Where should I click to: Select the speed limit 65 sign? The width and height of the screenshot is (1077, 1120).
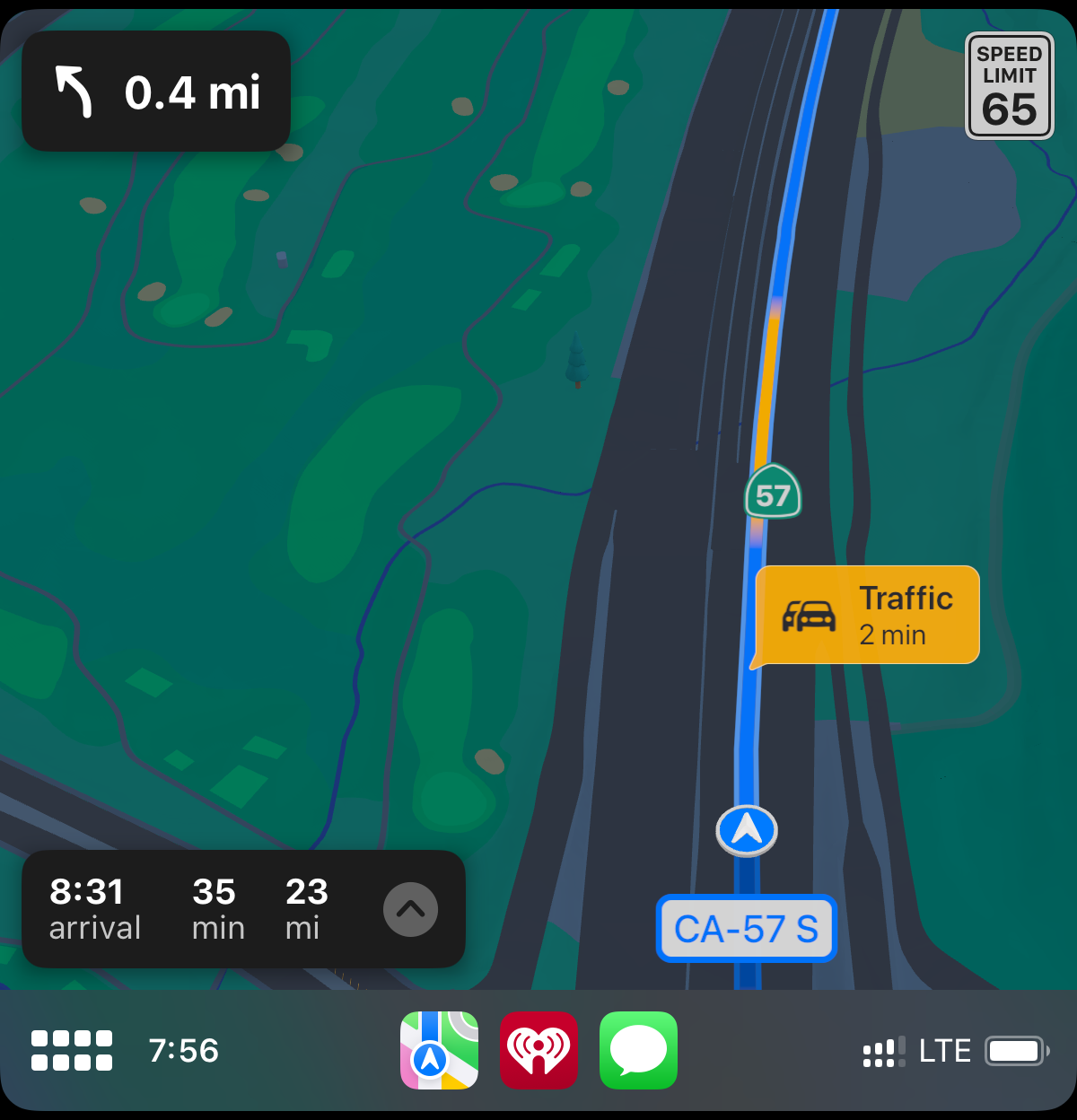point(1010,85)
